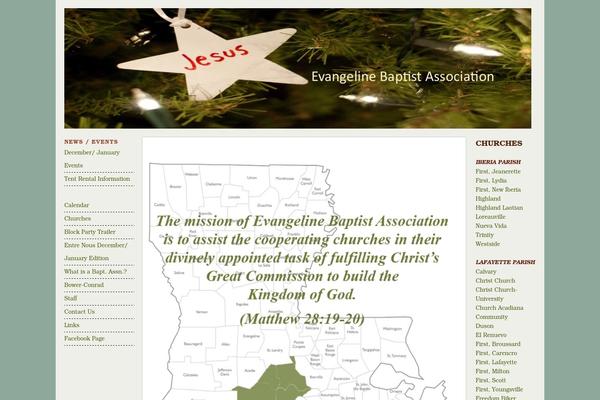The height and width of the screenshot is (400, 600).
Task: Go to Churches in the left menu
Action: tap(78, 218)
